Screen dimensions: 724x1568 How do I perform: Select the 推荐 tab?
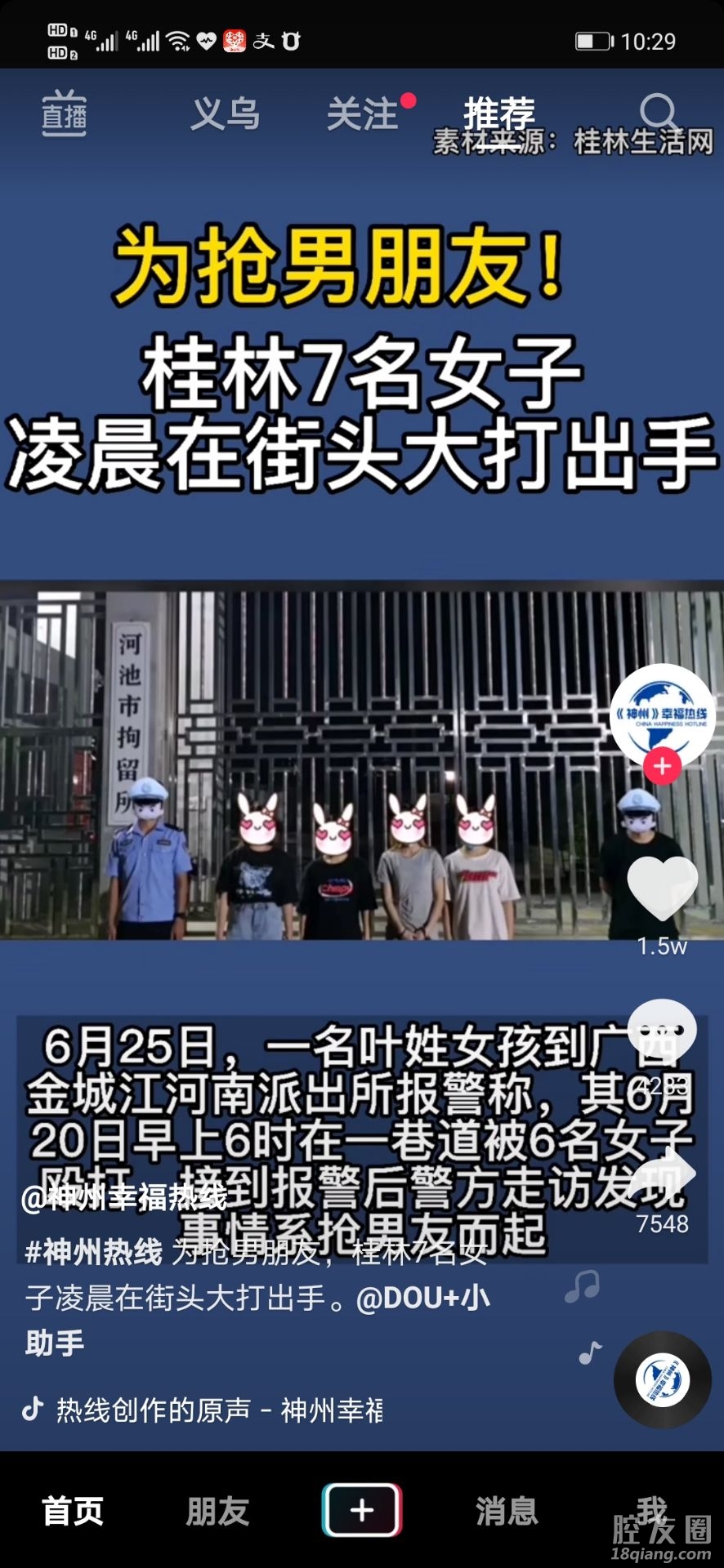(498, 112)
